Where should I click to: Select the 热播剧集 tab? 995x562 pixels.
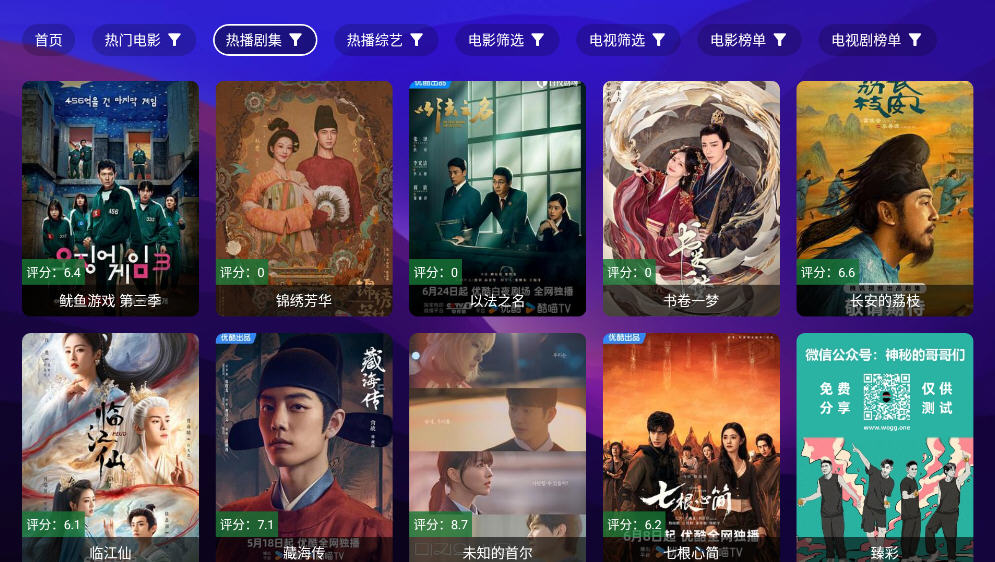[264, 40]
